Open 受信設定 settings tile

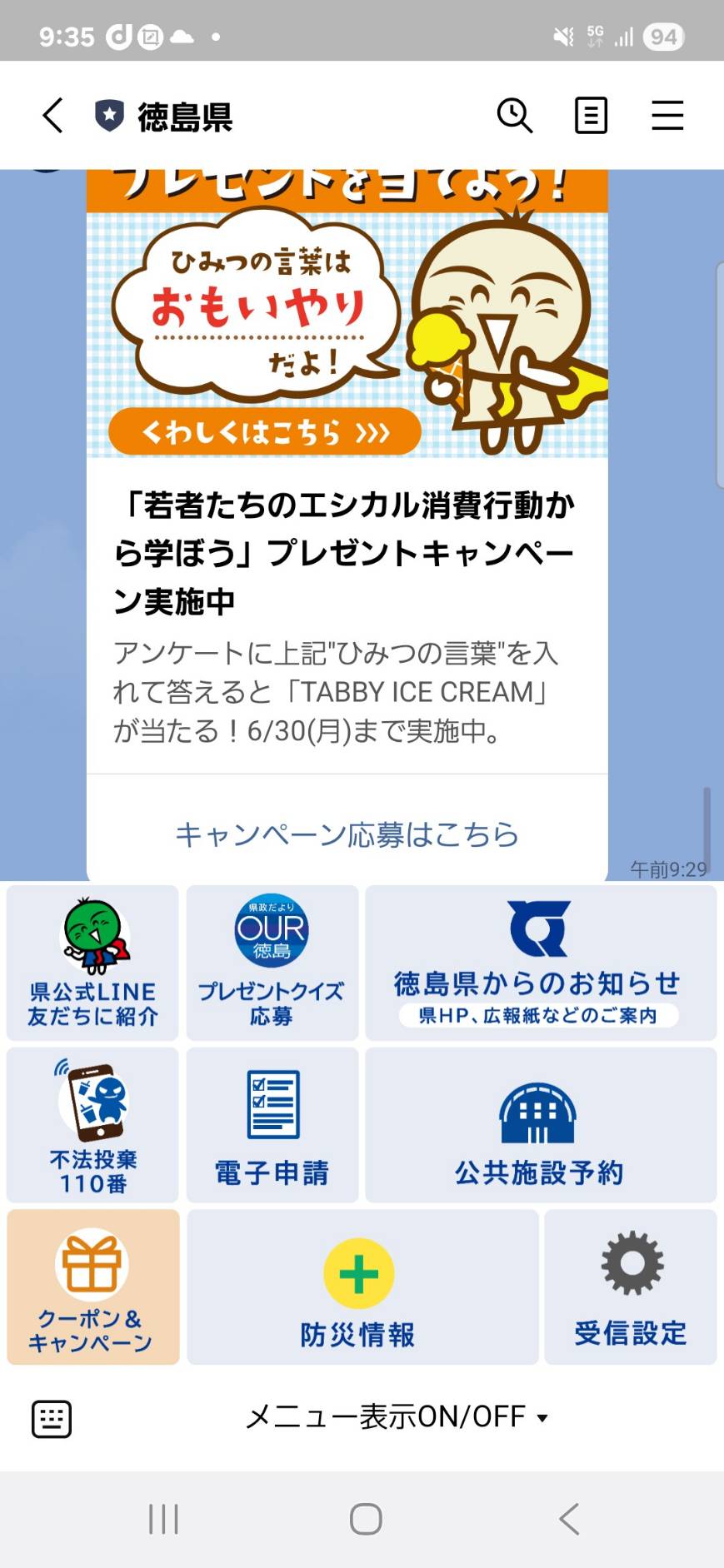630,1287
